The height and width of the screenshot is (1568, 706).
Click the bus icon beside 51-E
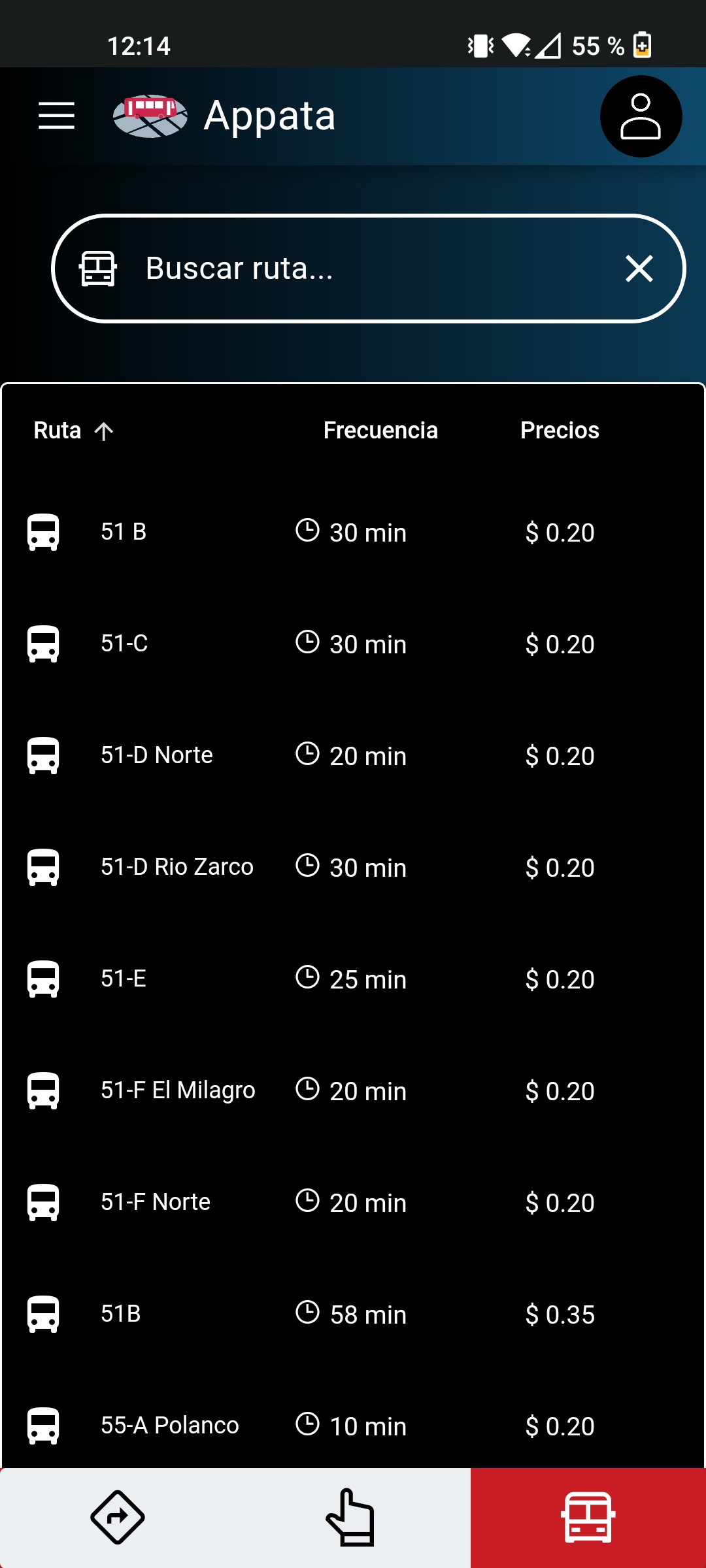(43, 978)
